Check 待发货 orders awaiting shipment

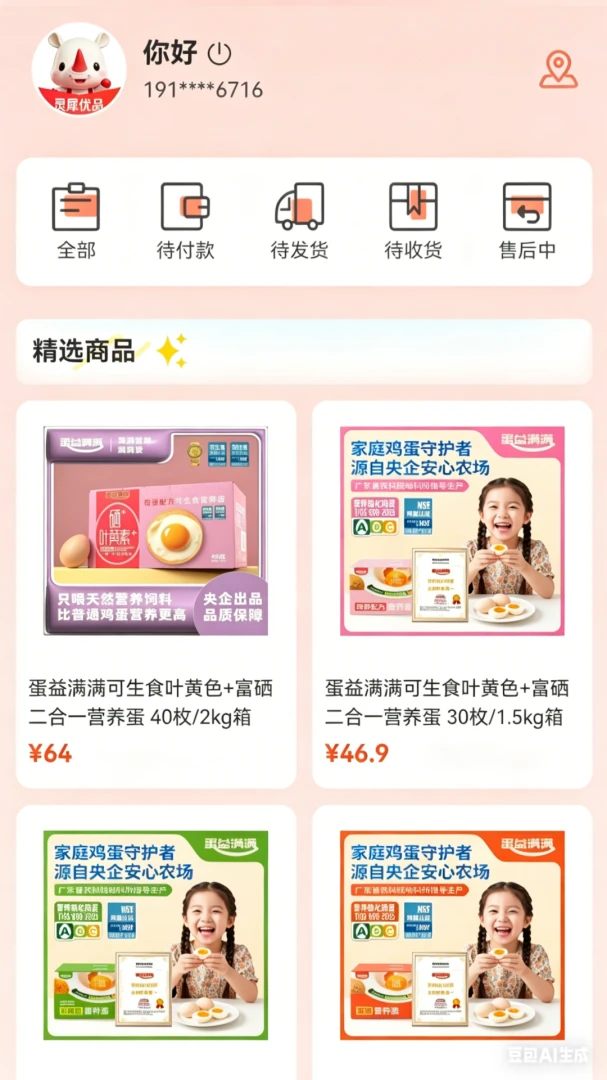(x=299, y=221)
